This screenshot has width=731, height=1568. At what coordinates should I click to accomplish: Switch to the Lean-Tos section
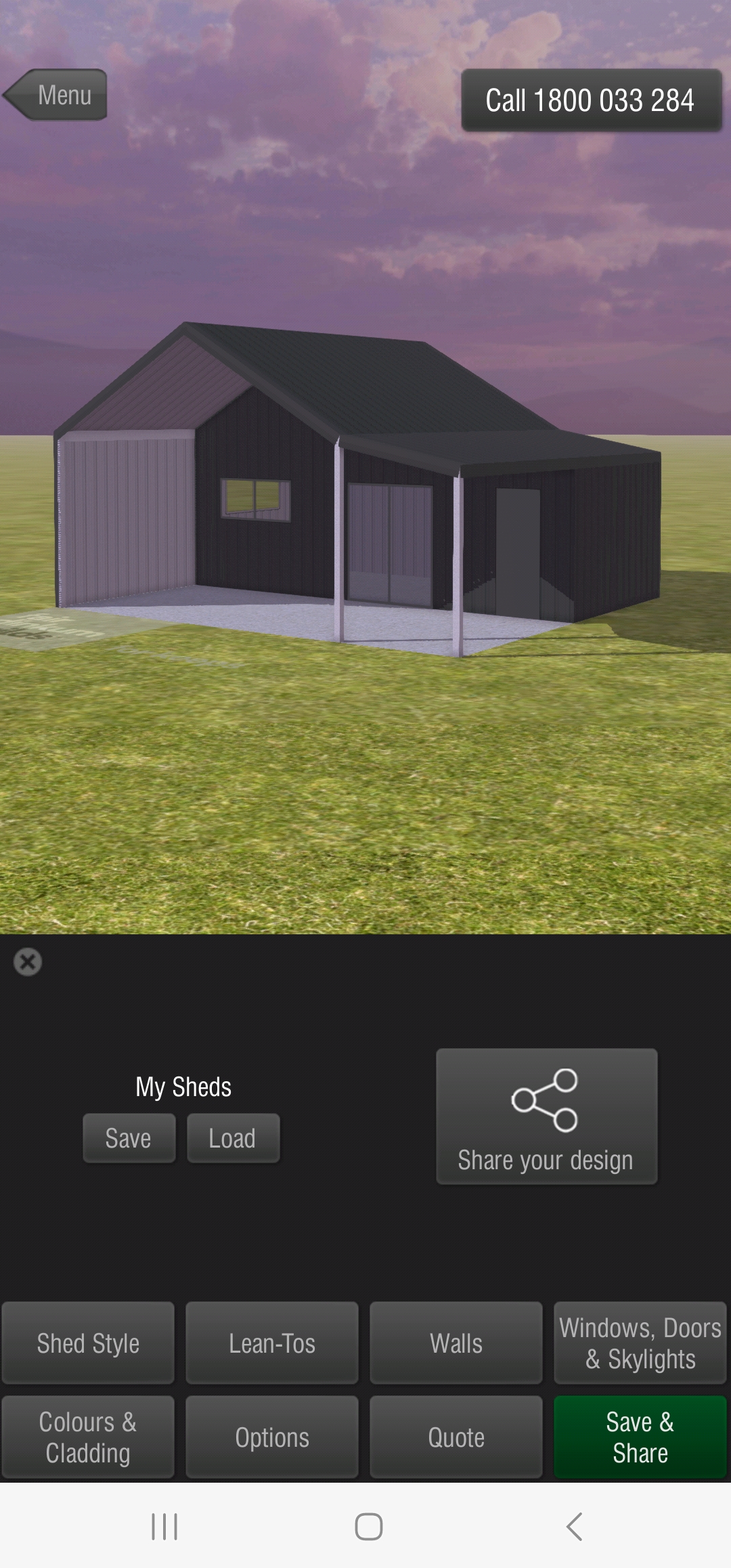tap(272, 1343)
